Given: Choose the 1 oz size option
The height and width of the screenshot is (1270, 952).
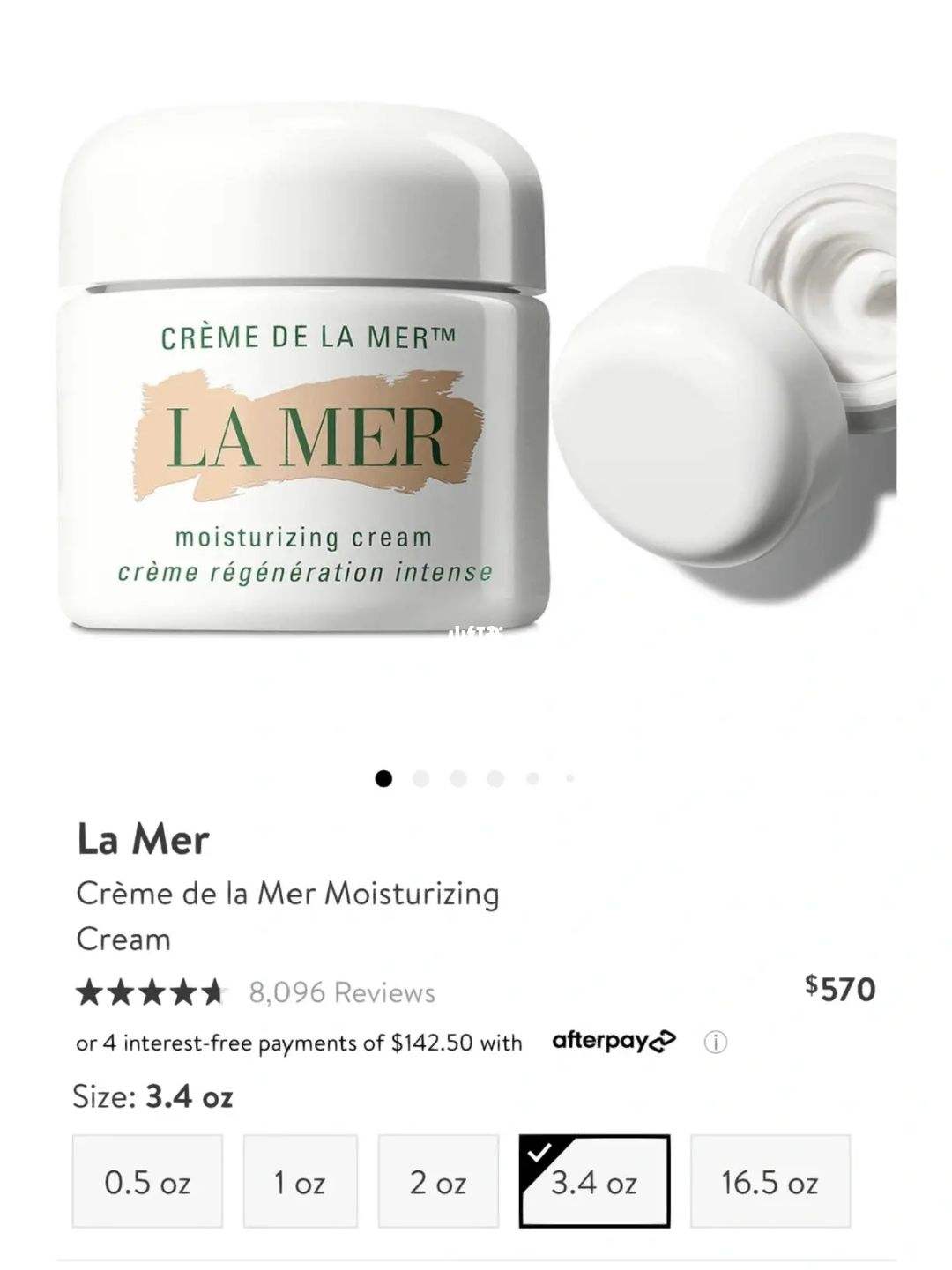Looking at the screenshot, I should click(x=300, y=1181).
